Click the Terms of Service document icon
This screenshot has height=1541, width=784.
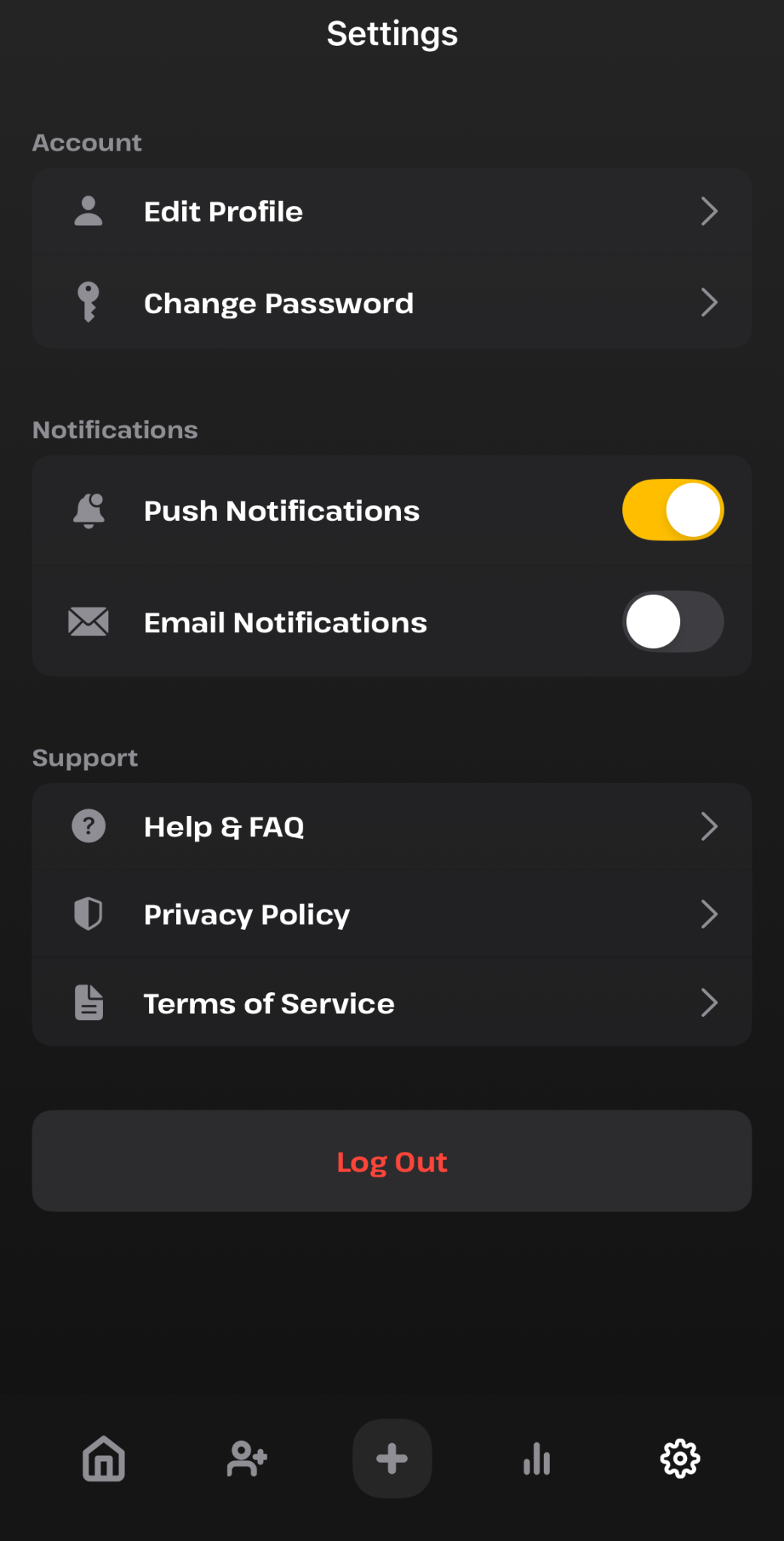coord(88,1002)
